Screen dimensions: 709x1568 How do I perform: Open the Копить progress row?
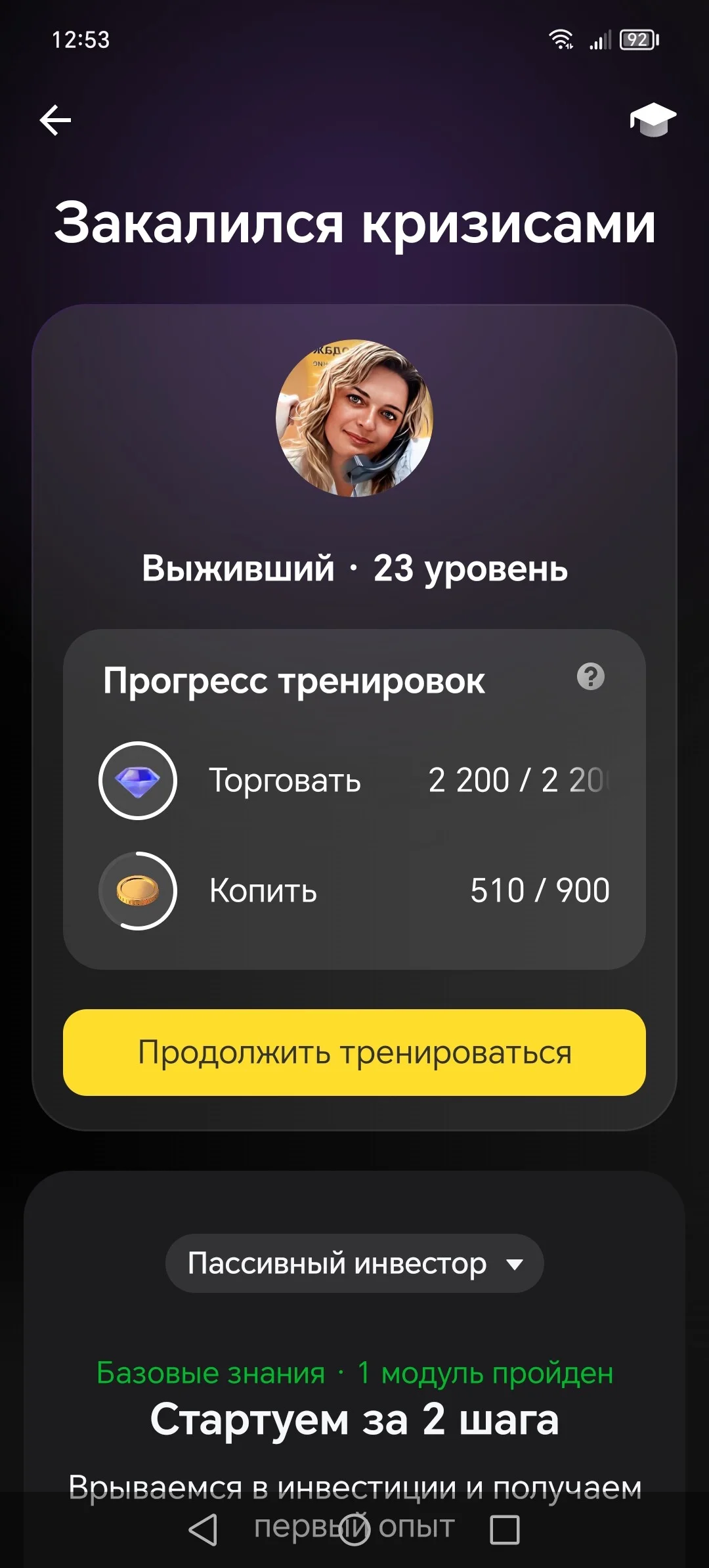(x=354, y=890)
